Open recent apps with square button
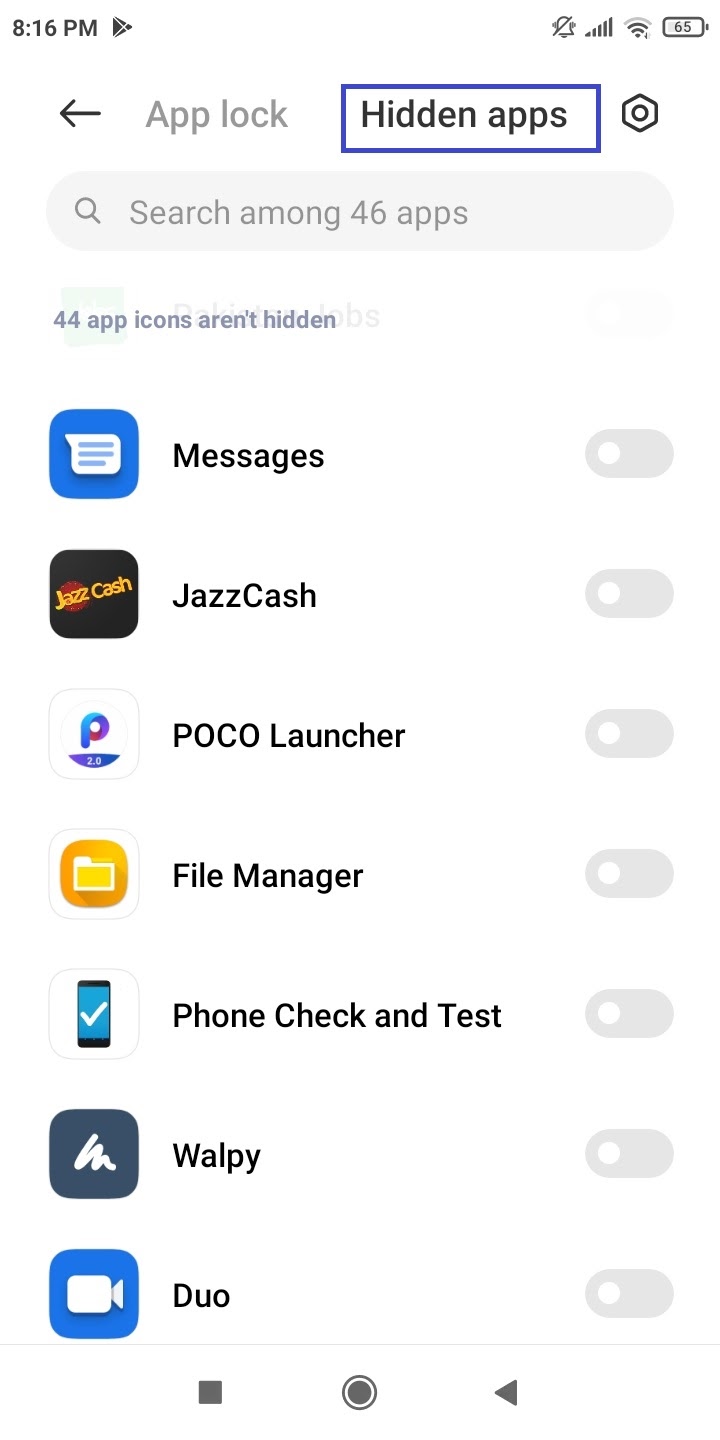This screenshot has width=720, height=1440. click(210, 1392)
